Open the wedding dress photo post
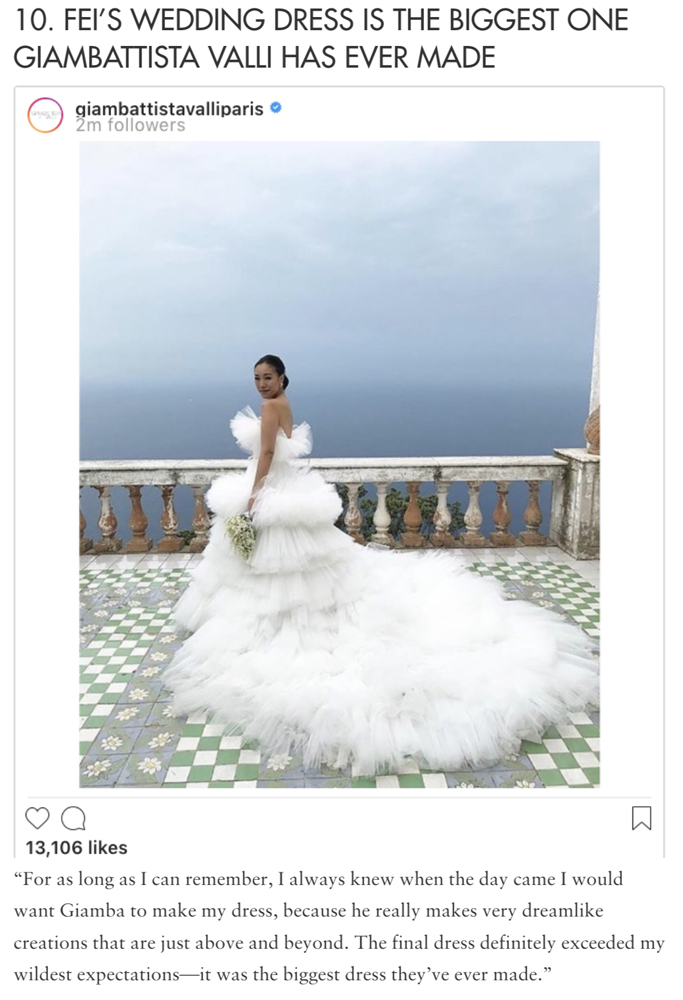 (x=340, y=463)
